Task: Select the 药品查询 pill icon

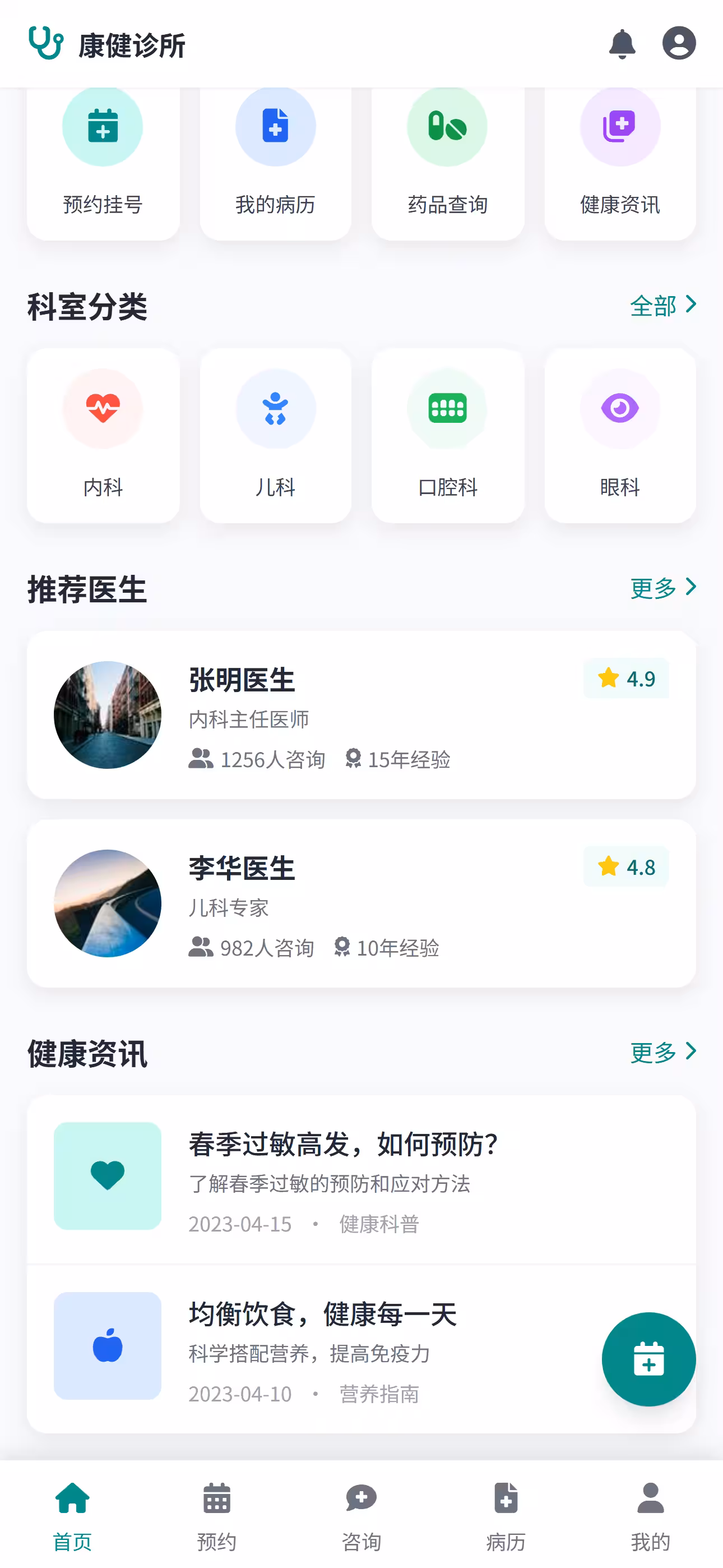Action: click(x=447, y=126)
